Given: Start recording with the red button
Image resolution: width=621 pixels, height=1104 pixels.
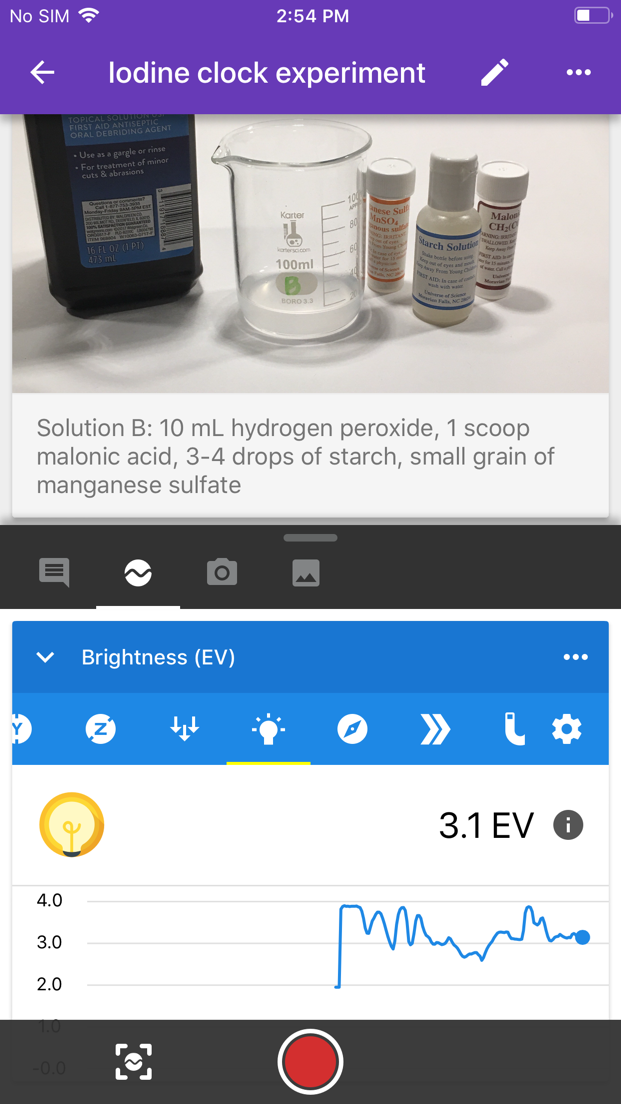Looking at the screenshot, I should coord(310,1062).
